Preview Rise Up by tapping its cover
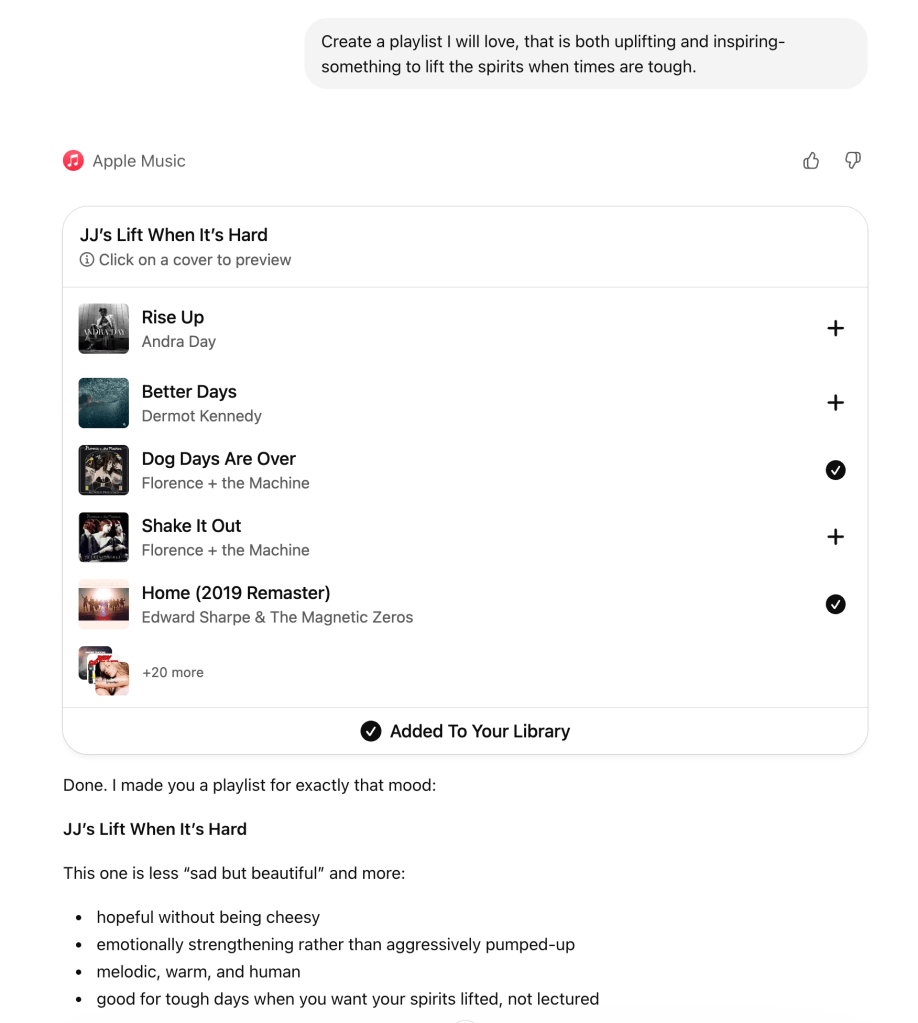 (x=104, y=329)
